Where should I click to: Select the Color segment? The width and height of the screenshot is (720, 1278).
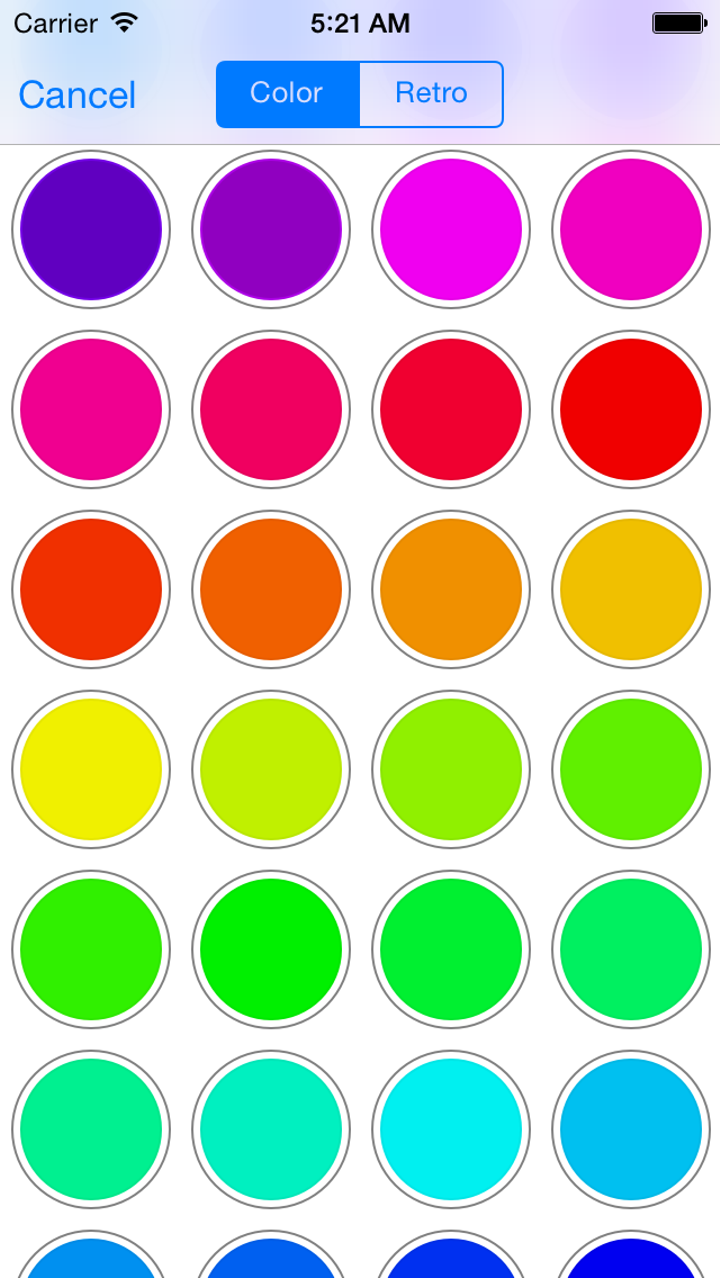coord(287,94)
